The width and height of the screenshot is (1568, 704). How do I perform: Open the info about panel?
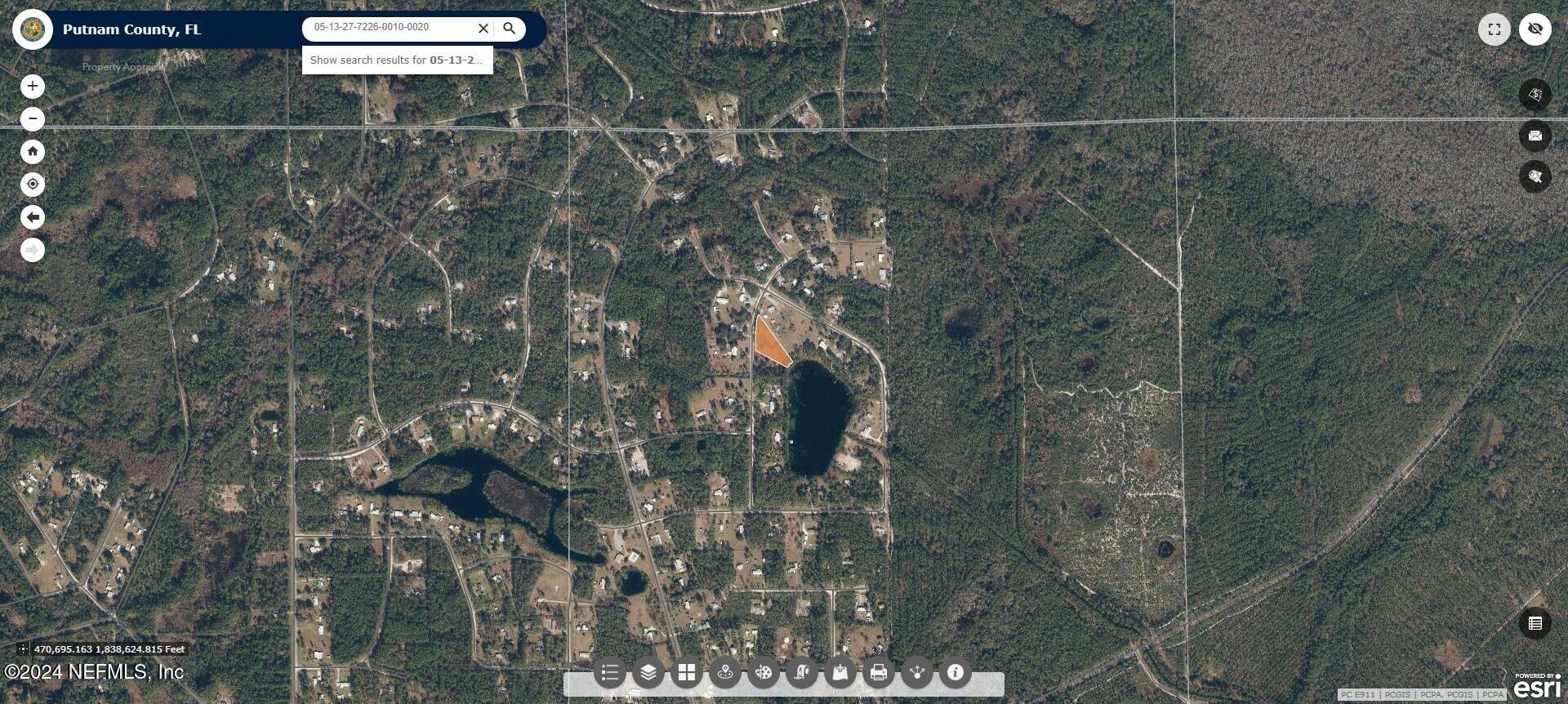pos(955,673)
